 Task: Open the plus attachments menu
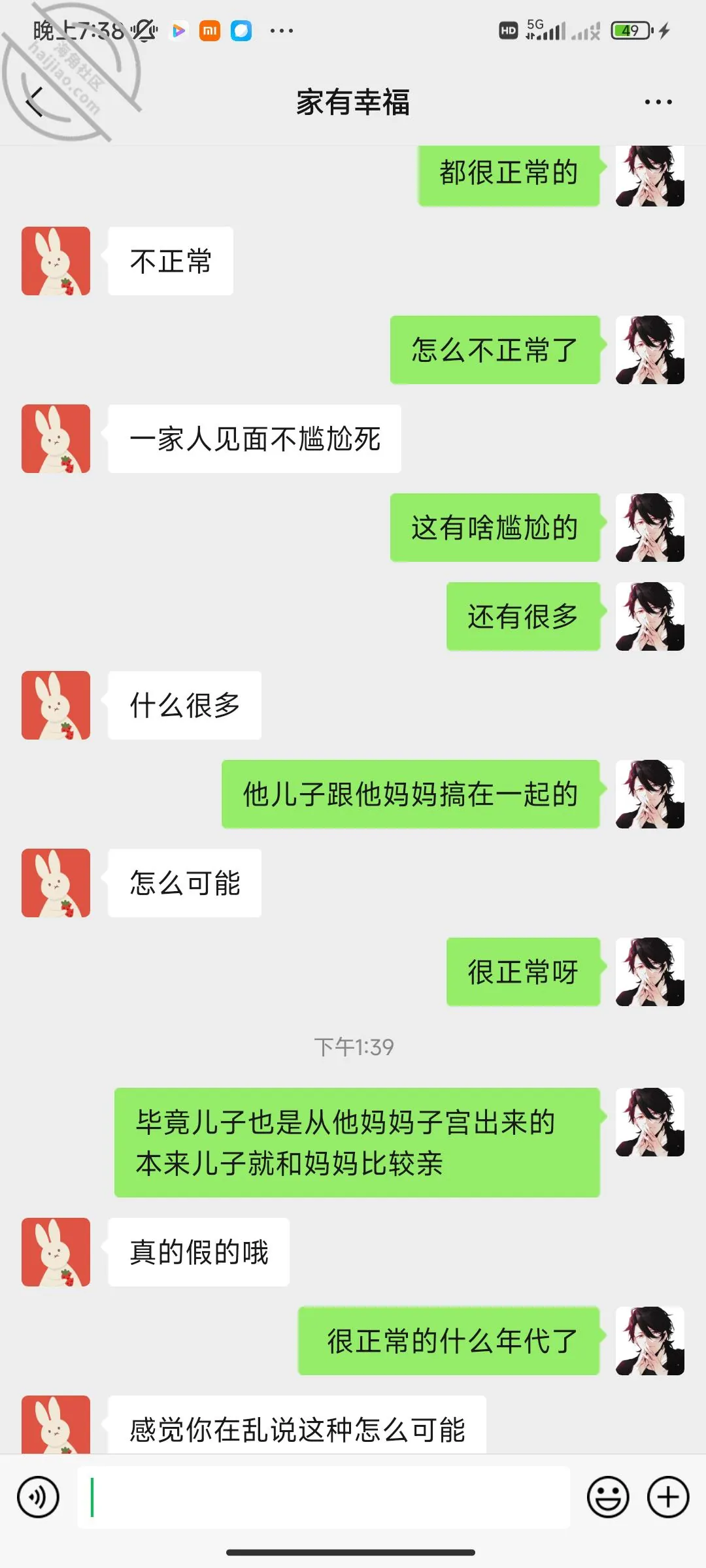click(x=668, y=1497)
